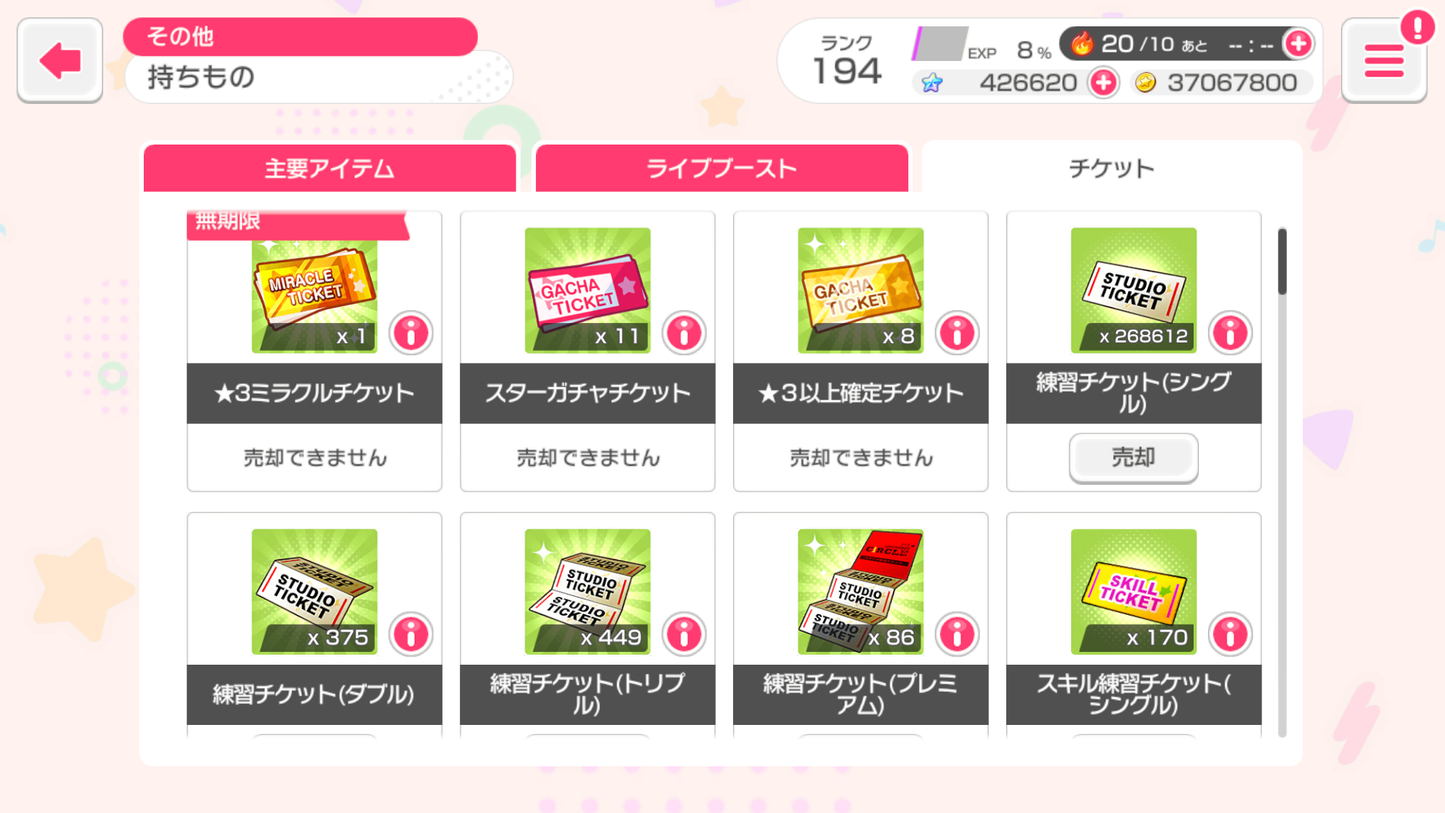
Task: View info for 練習チケット(シングル)
Action: click(x=1230, y=333)
